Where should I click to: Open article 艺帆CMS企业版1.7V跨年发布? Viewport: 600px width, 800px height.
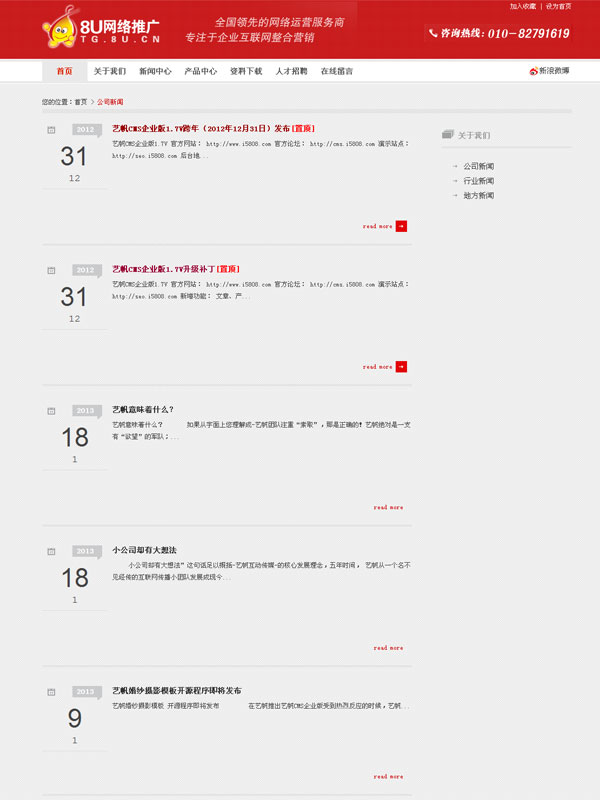coord(212,129)
